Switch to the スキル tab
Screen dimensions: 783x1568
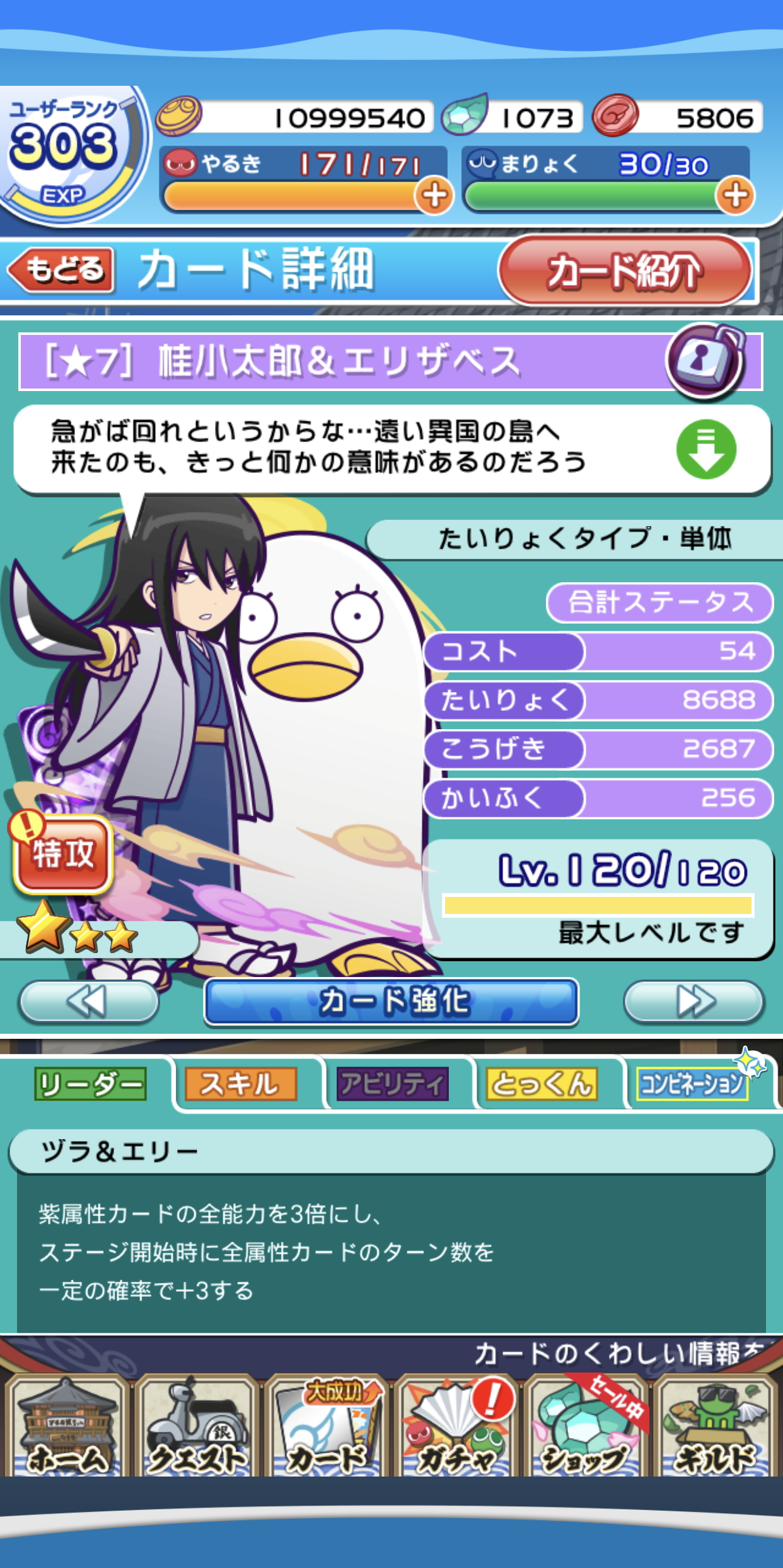click(x=240, y=1084)
